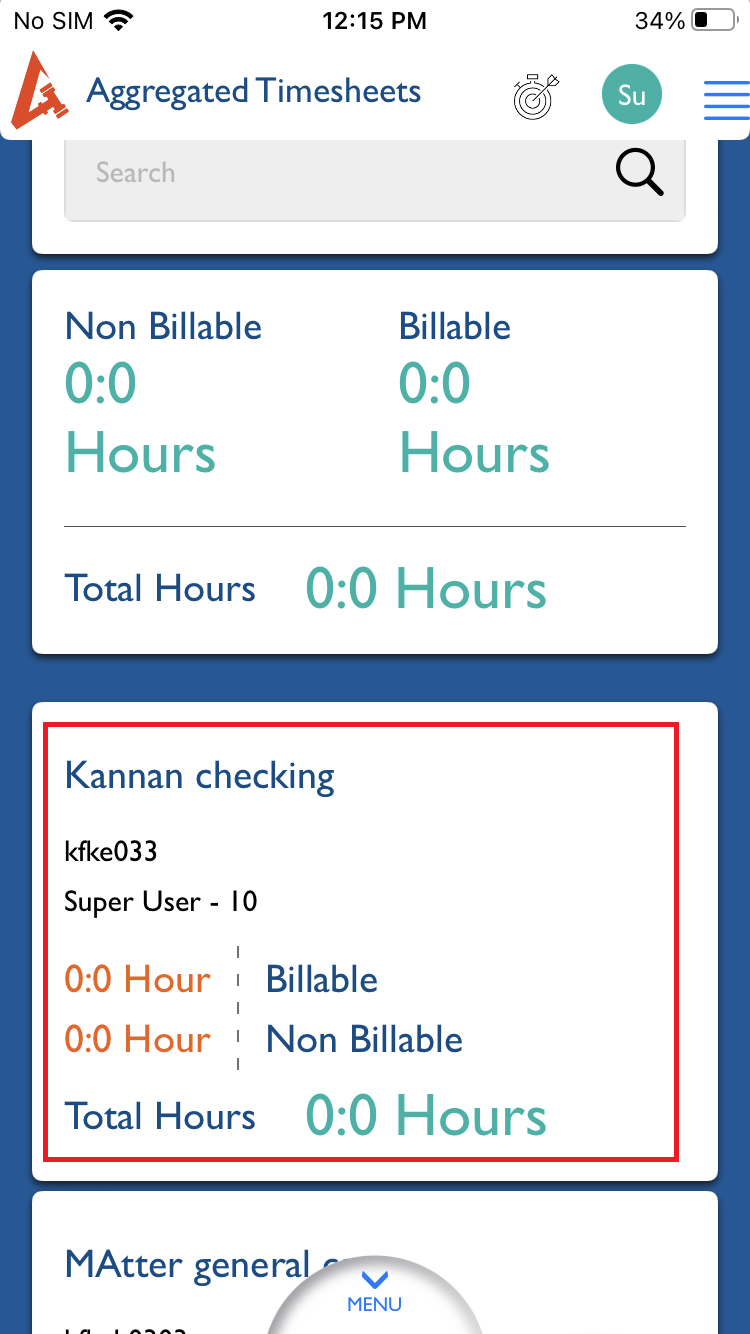Tap the magnifying glass search icon

[x=639, y=173]
